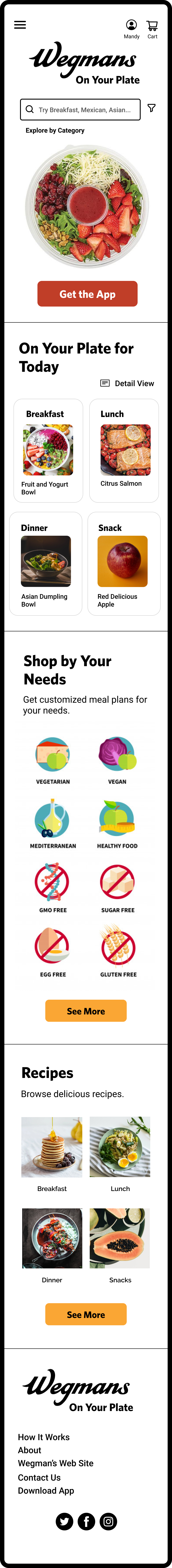
Task: See more under Shop by Your Needs
Action: coord(86,1011)
